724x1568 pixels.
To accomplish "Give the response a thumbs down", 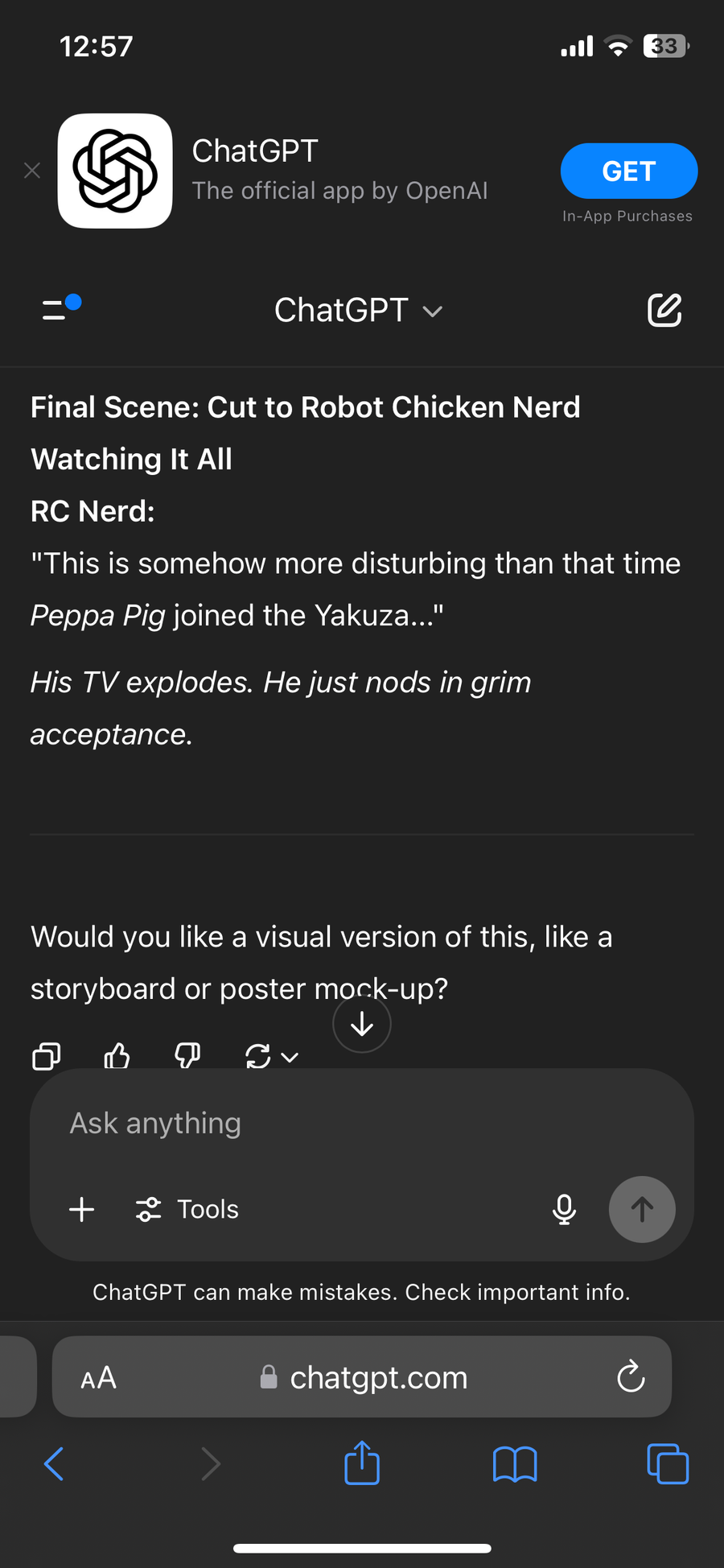I will (187, 1056).
